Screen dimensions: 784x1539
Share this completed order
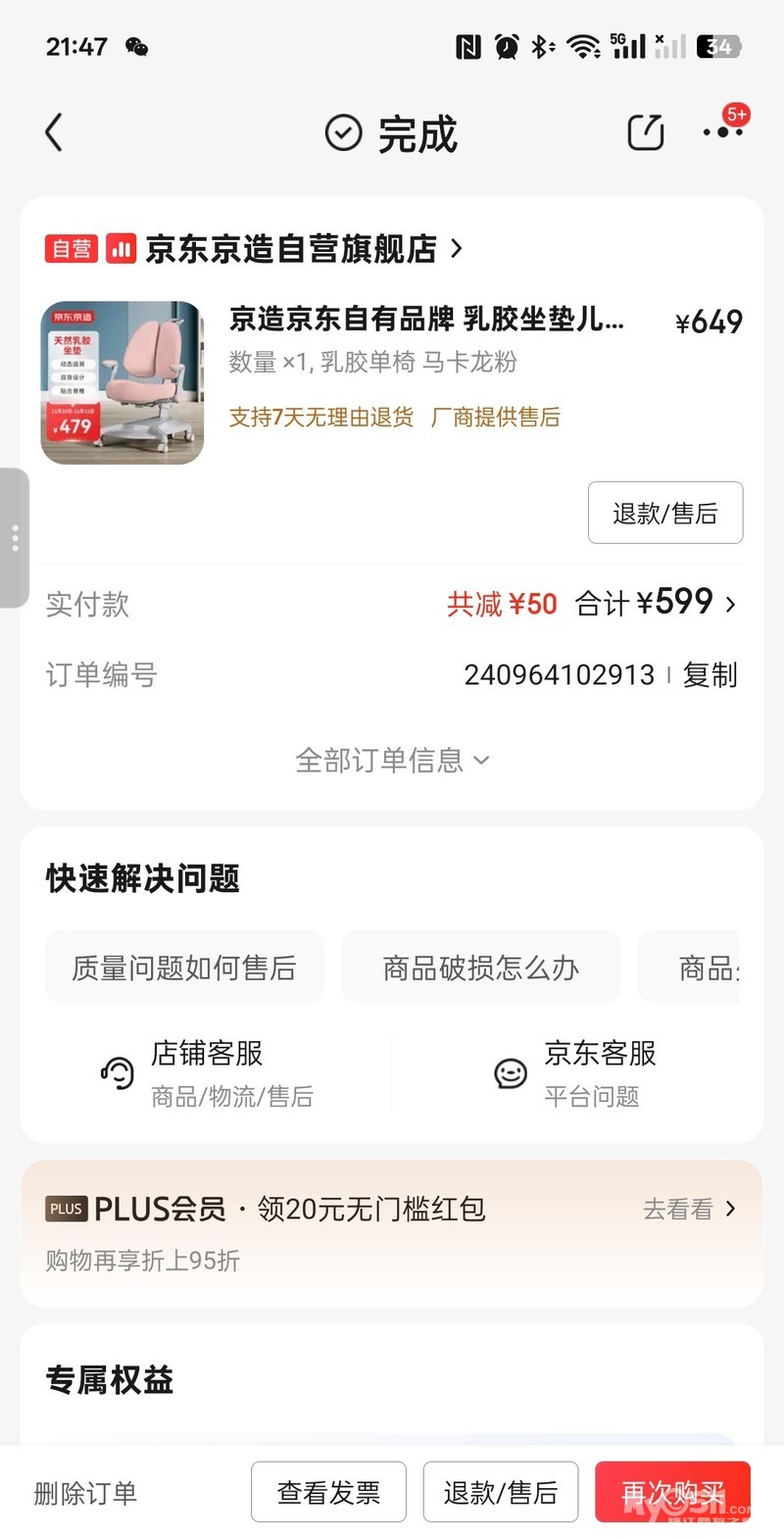[x=645, y=132]
